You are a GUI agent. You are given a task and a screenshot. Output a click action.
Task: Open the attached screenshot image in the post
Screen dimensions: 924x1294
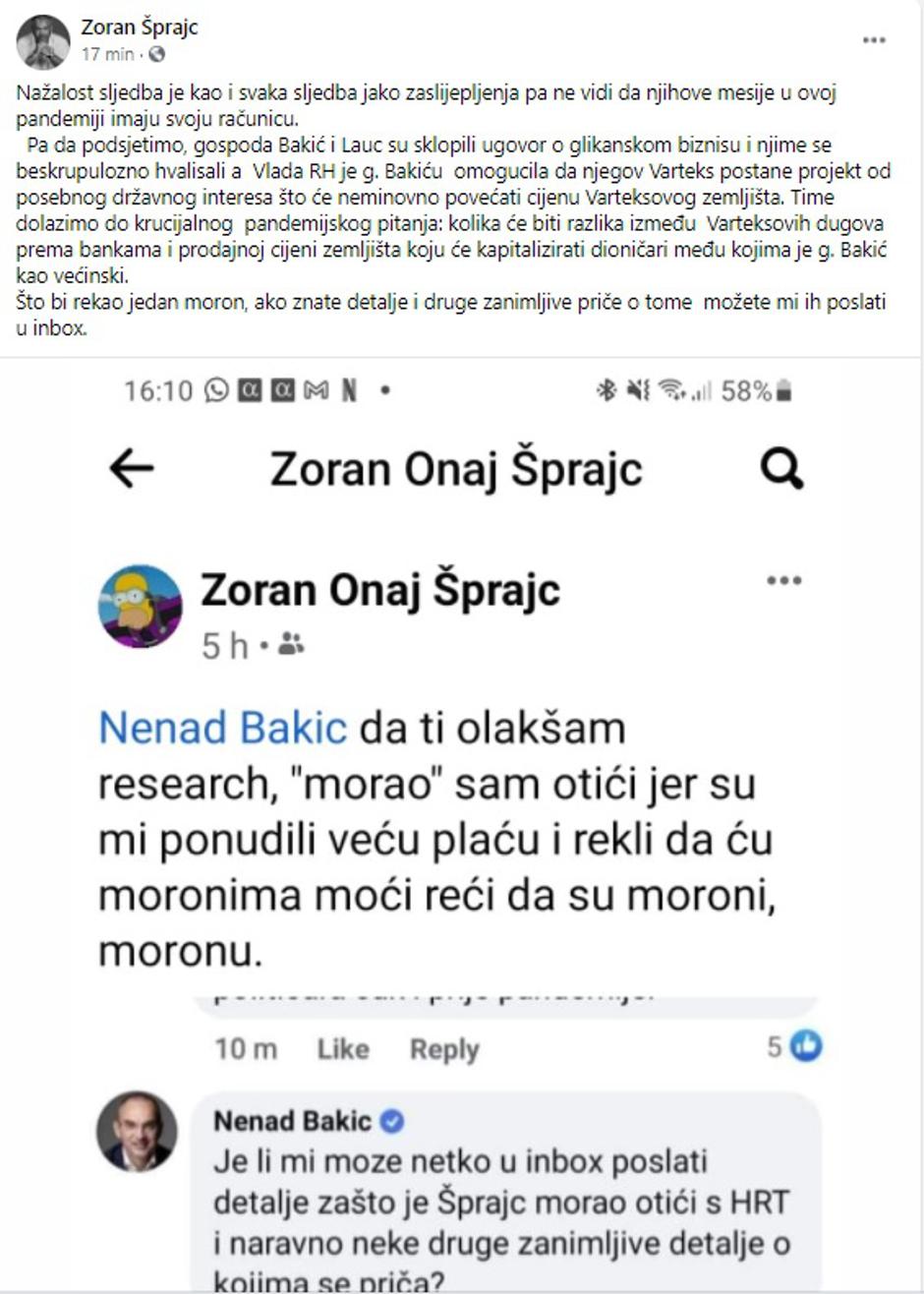tap(460, 826)
